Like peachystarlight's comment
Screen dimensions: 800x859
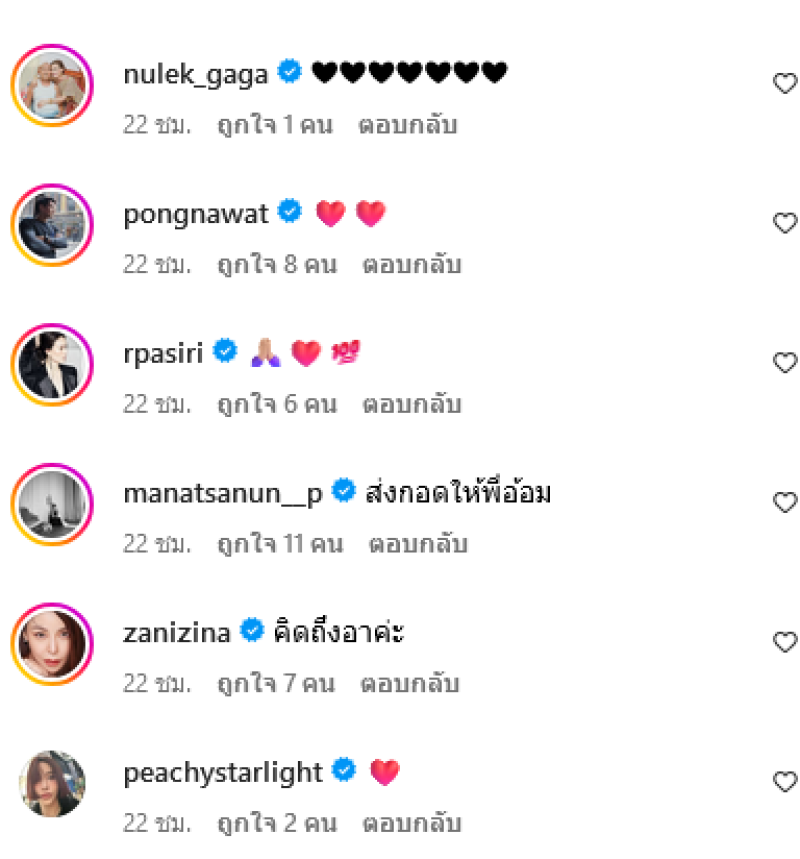785,782
